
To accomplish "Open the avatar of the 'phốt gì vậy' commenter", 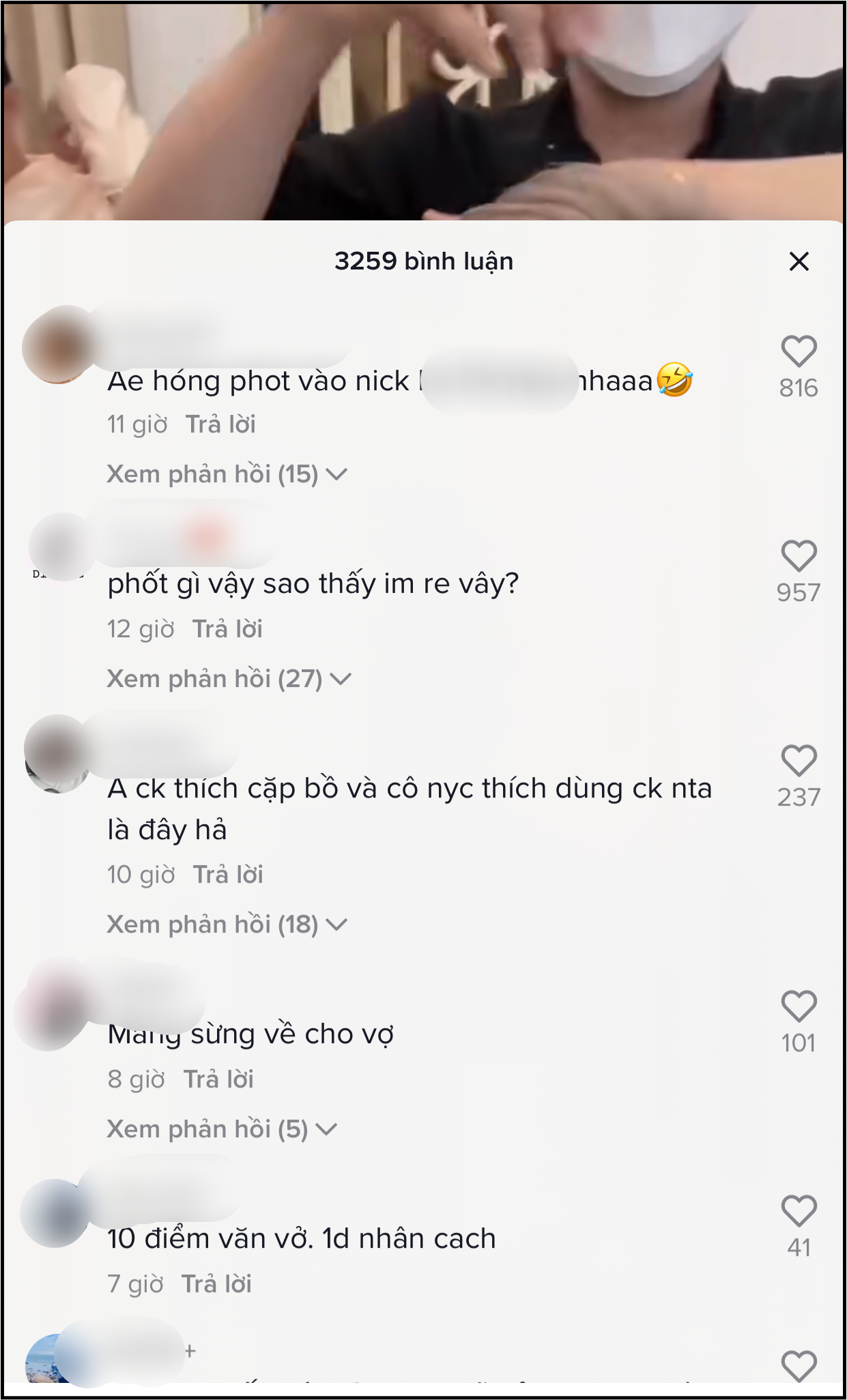I will click(60, 547).
